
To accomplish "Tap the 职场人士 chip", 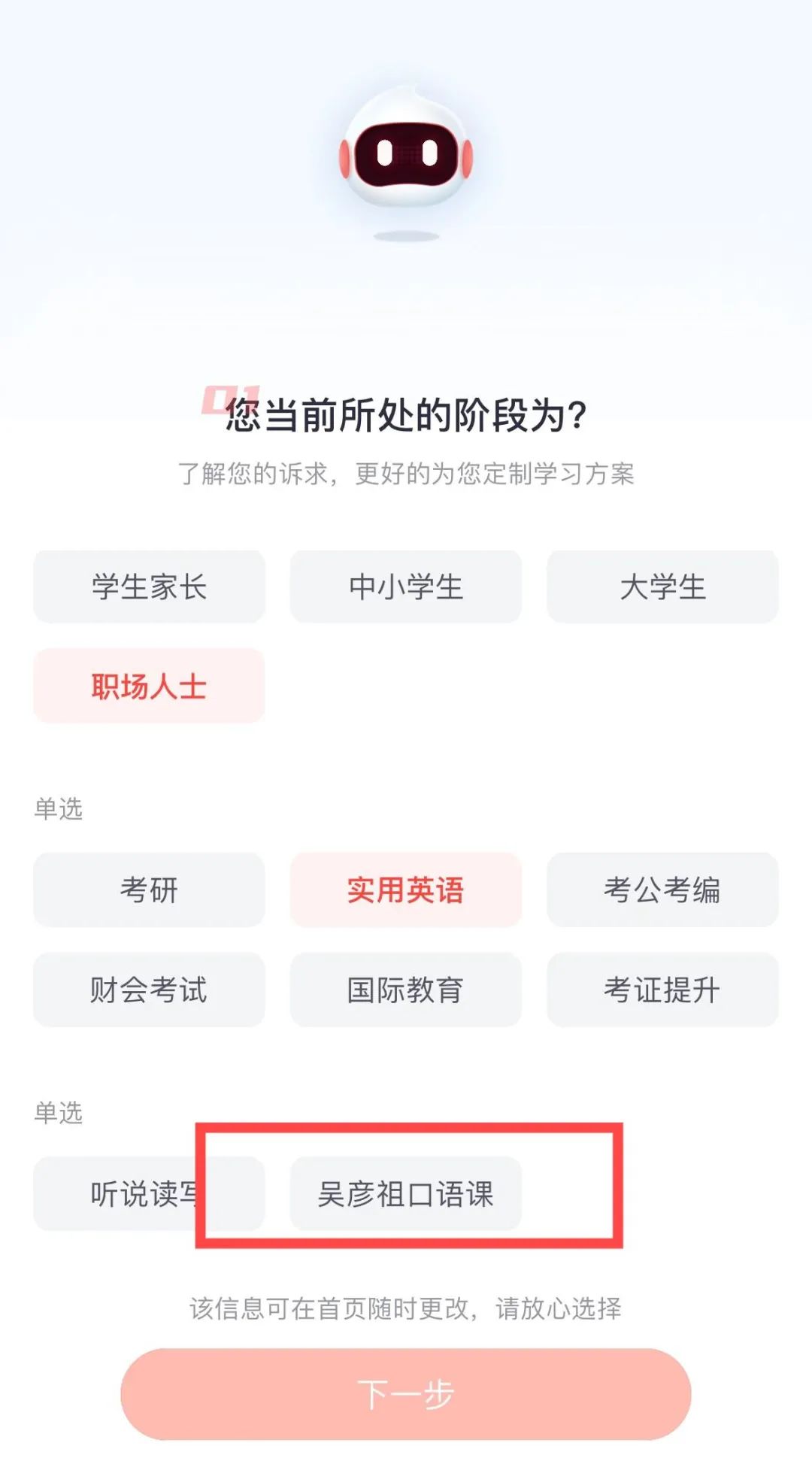I will pos(149,686).
